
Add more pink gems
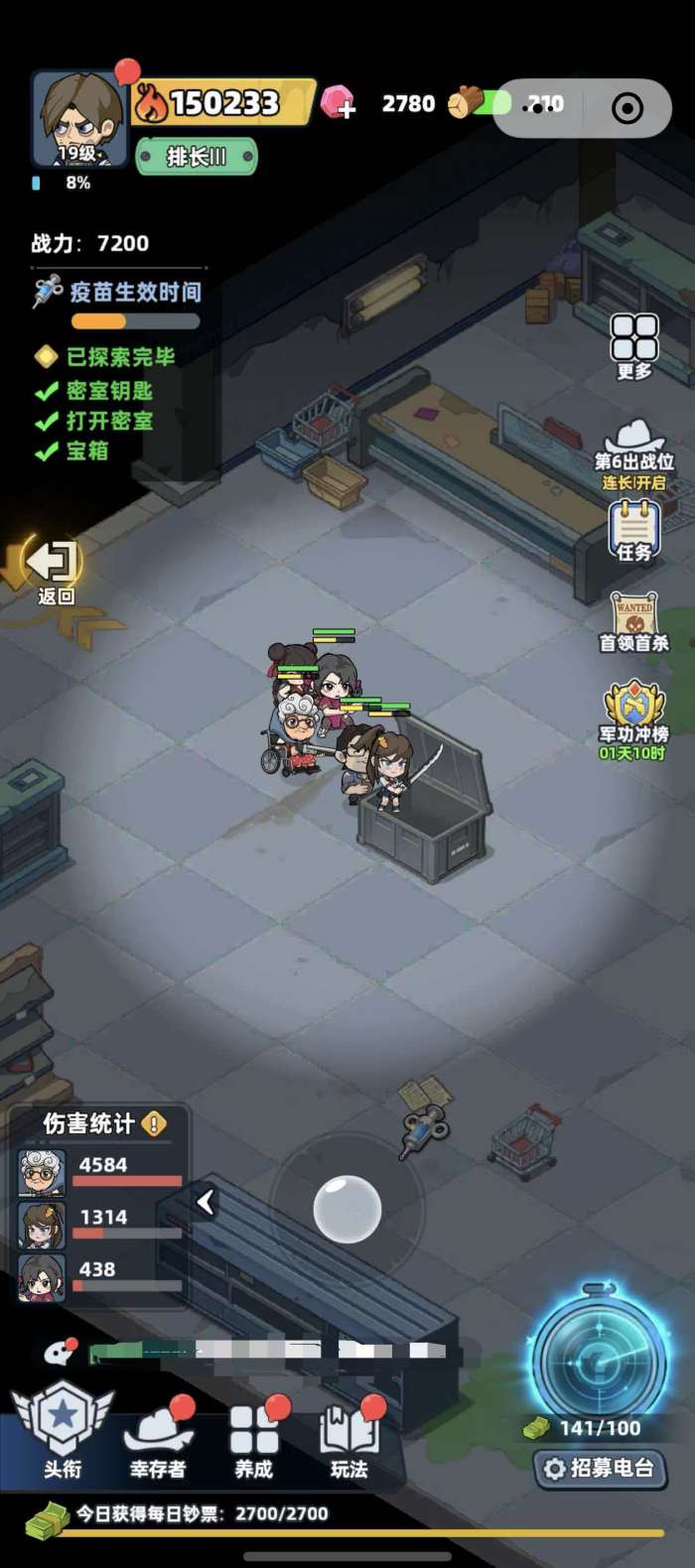click(340, 103)
